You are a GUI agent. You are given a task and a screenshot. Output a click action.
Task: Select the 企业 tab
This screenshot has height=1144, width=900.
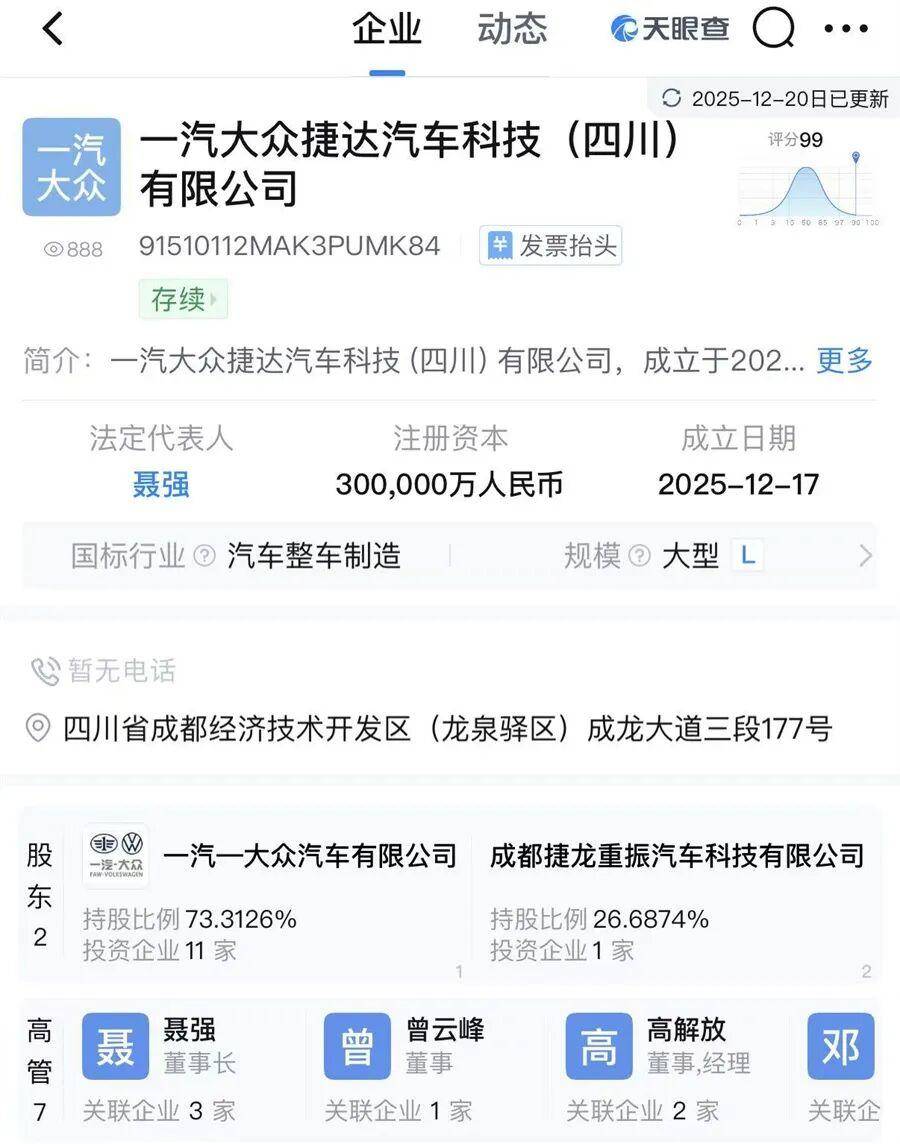pos(387,29)
